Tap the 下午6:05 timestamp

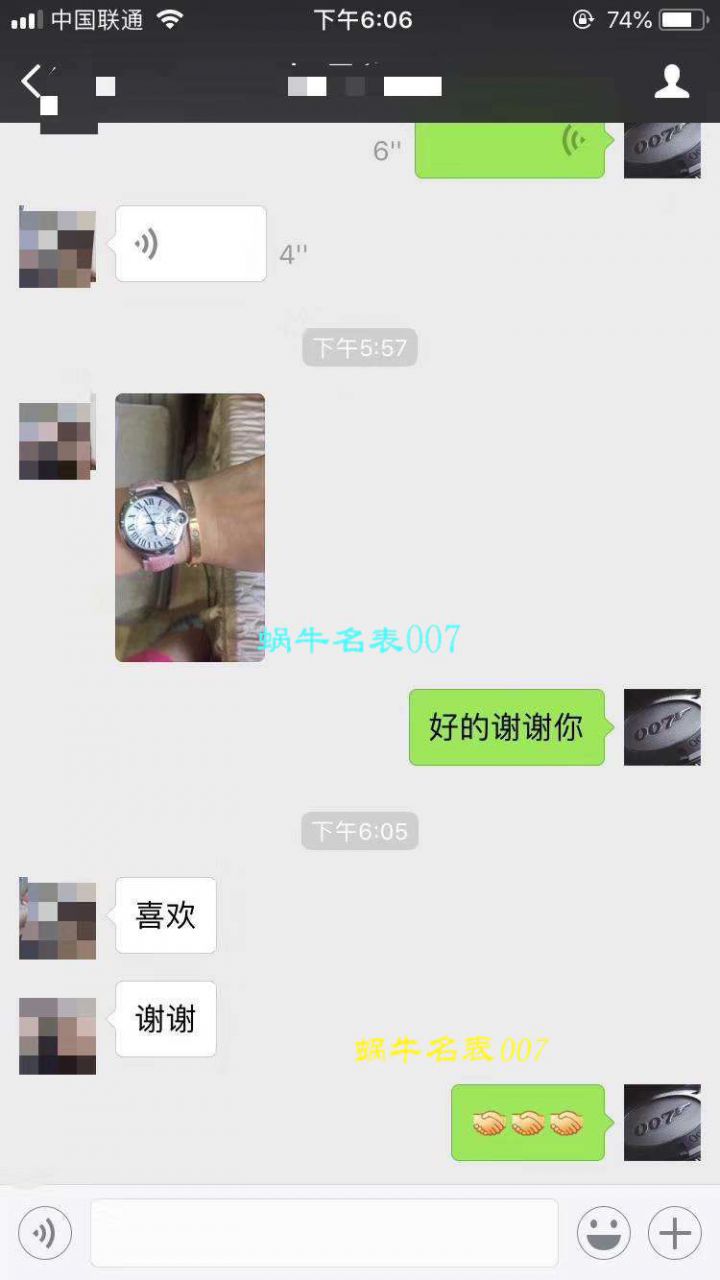coord(359,831)
